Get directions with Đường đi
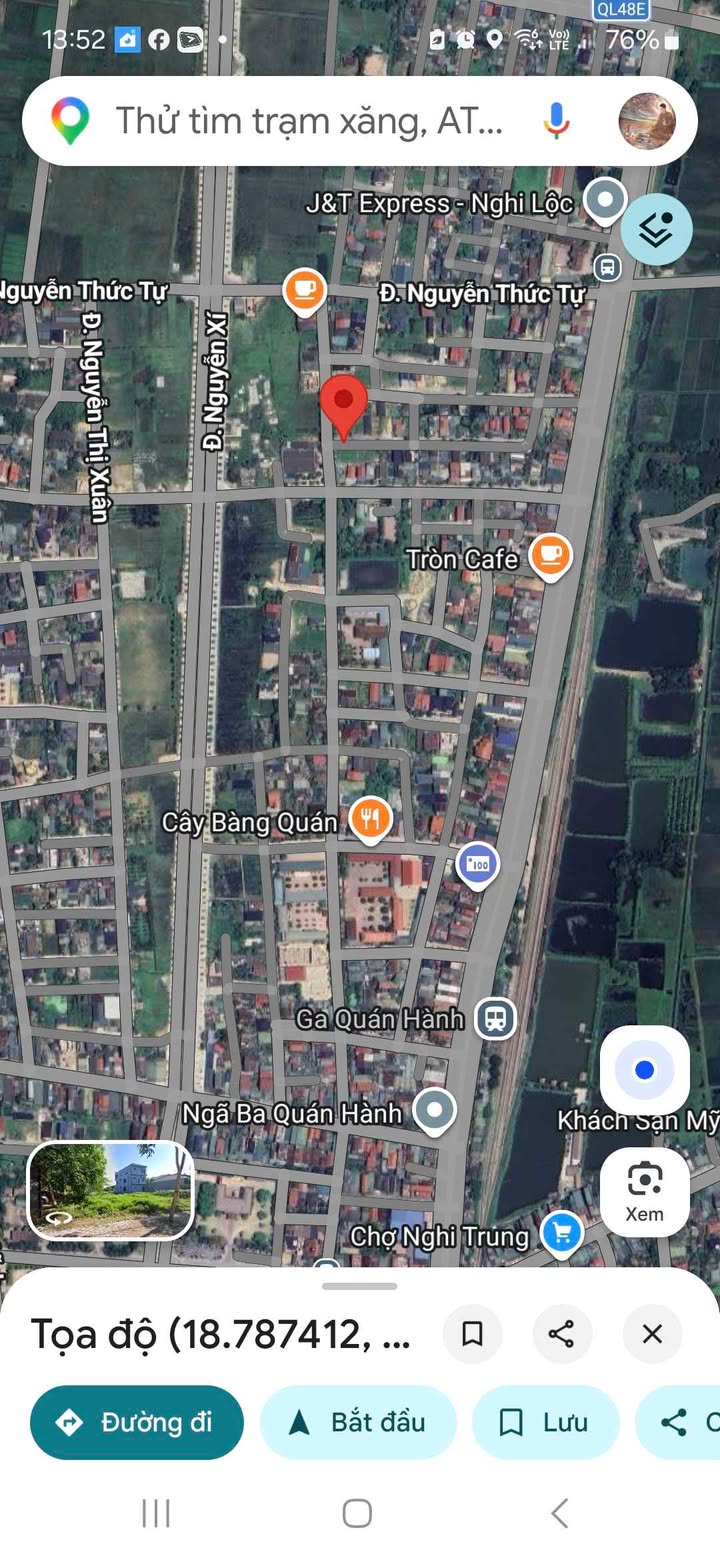This screenshot has width=720, height=1560. tap(137, 1422)
